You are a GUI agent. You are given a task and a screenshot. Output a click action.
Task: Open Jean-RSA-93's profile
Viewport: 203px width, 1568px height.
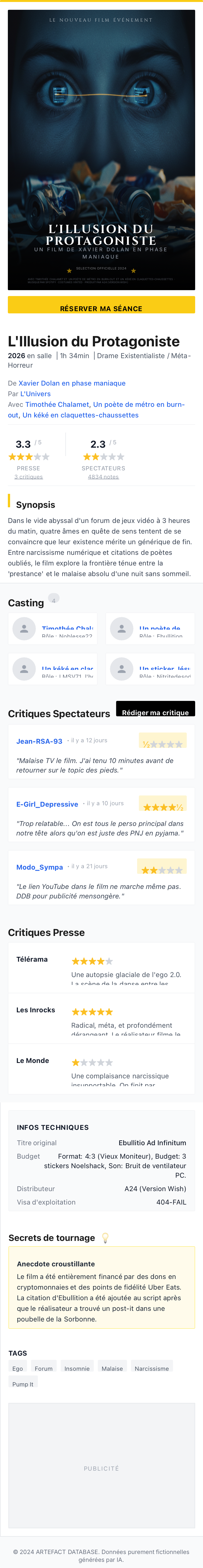coord(39,741)
